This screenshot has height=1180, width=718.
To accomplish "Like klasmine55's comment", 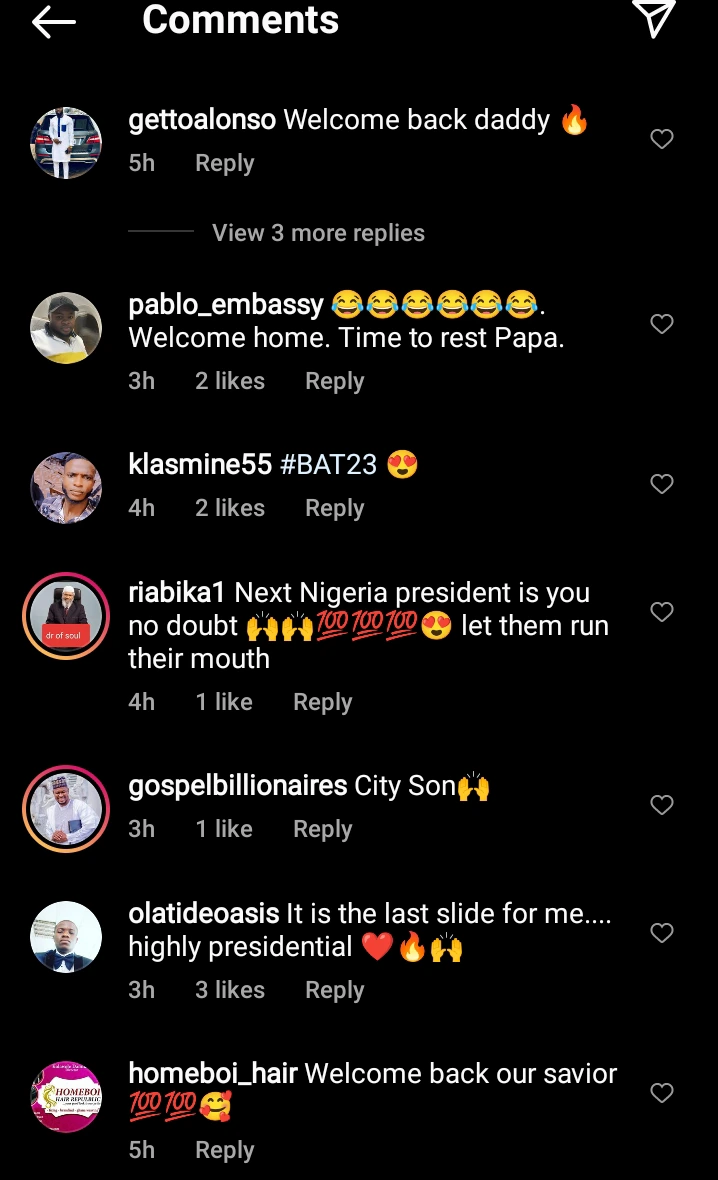I will (662, 484).
